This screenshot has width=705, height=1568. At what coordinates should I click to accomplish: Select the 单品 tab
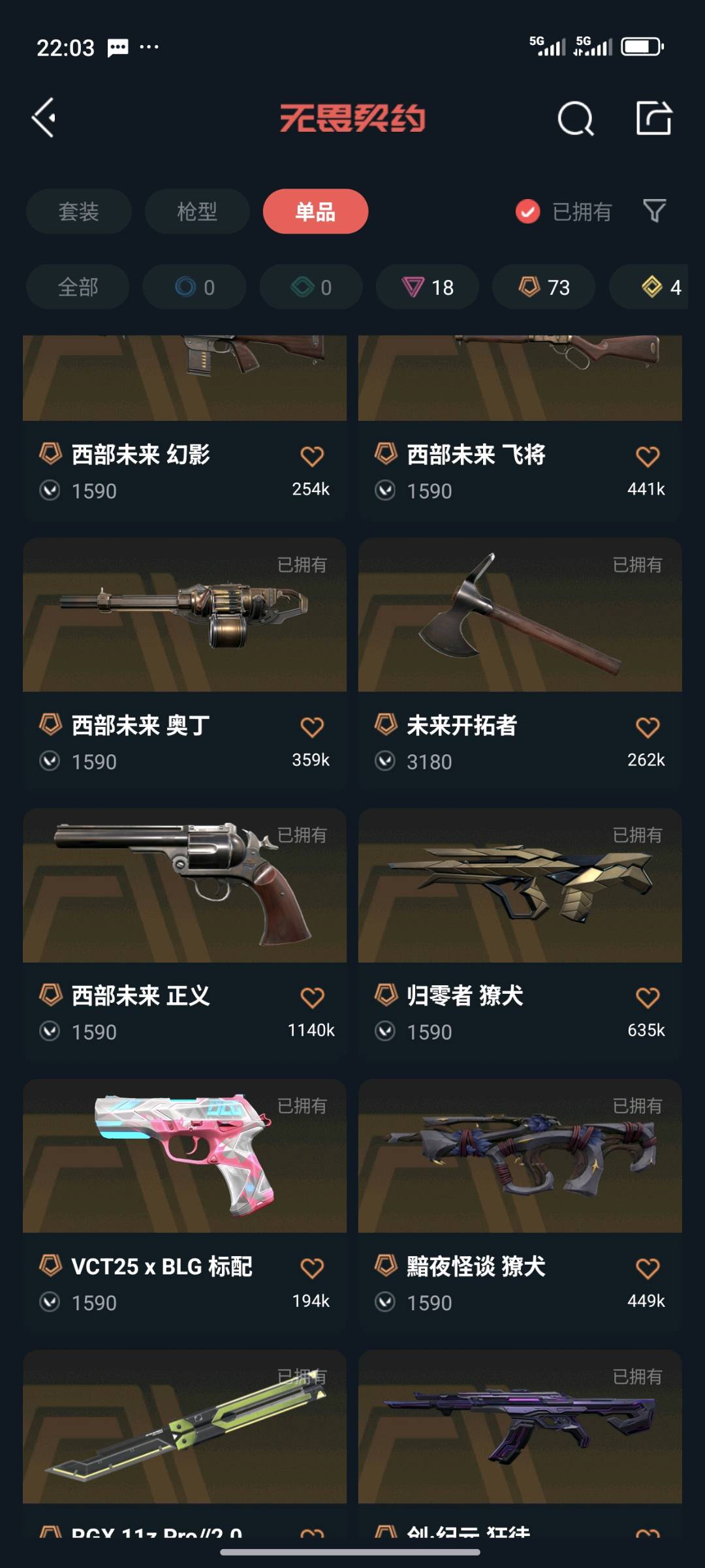click(315, 211)
